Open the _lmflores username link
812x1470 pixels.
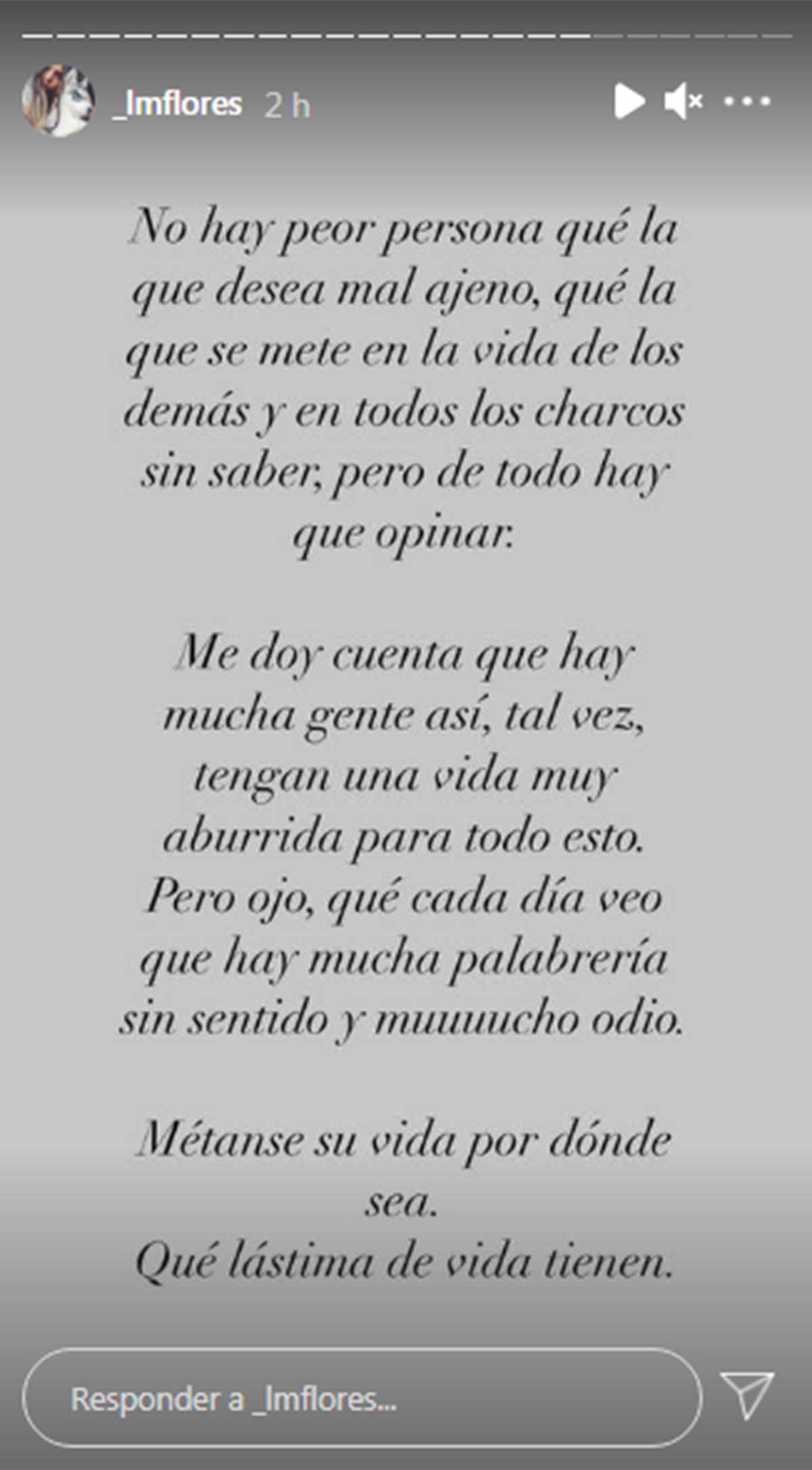pyautogui.click(x=177, y=104)
